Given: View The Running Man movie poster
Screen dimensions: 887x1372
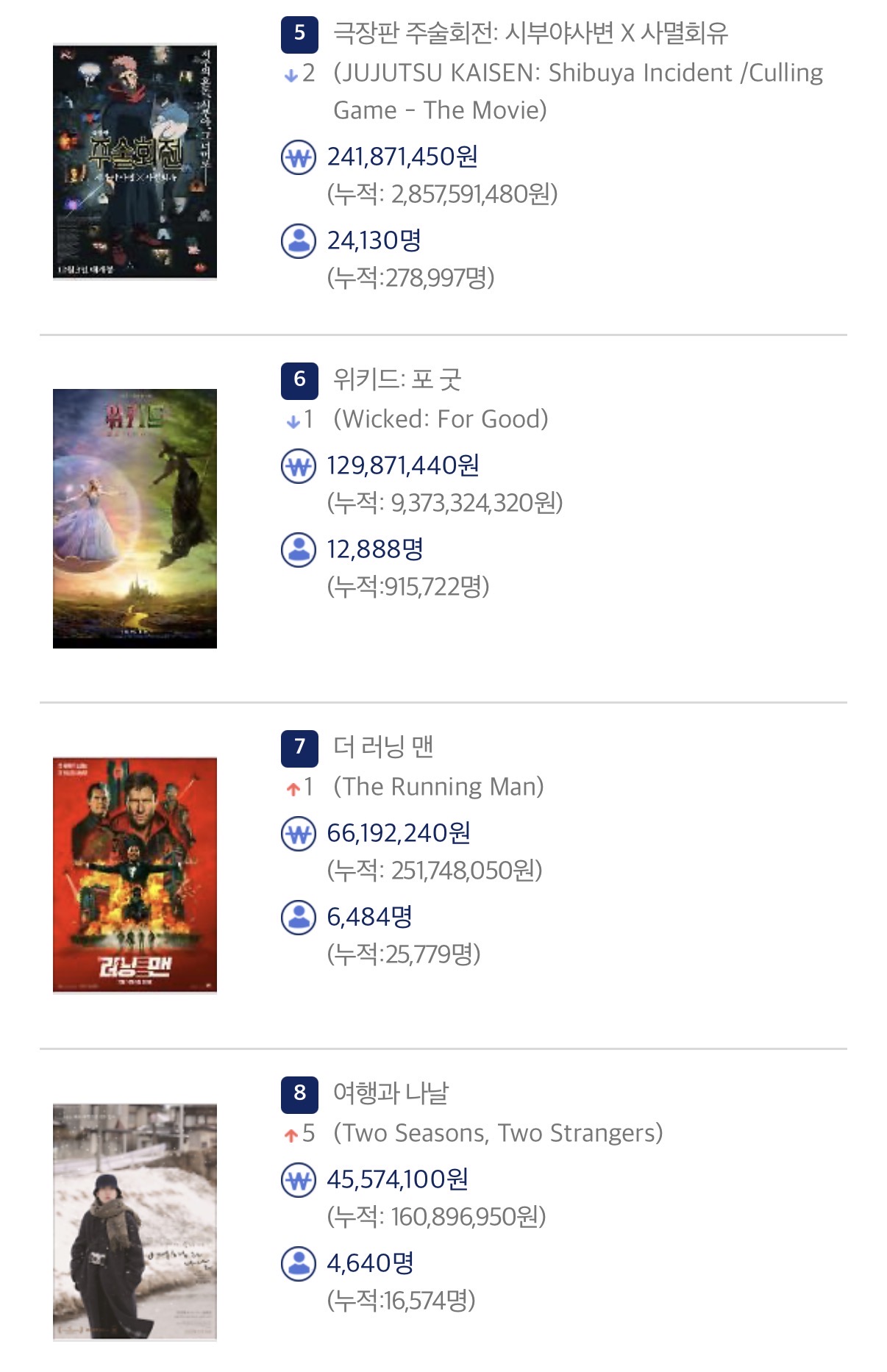Looking at the screenshot, I should tap(135, 875).
